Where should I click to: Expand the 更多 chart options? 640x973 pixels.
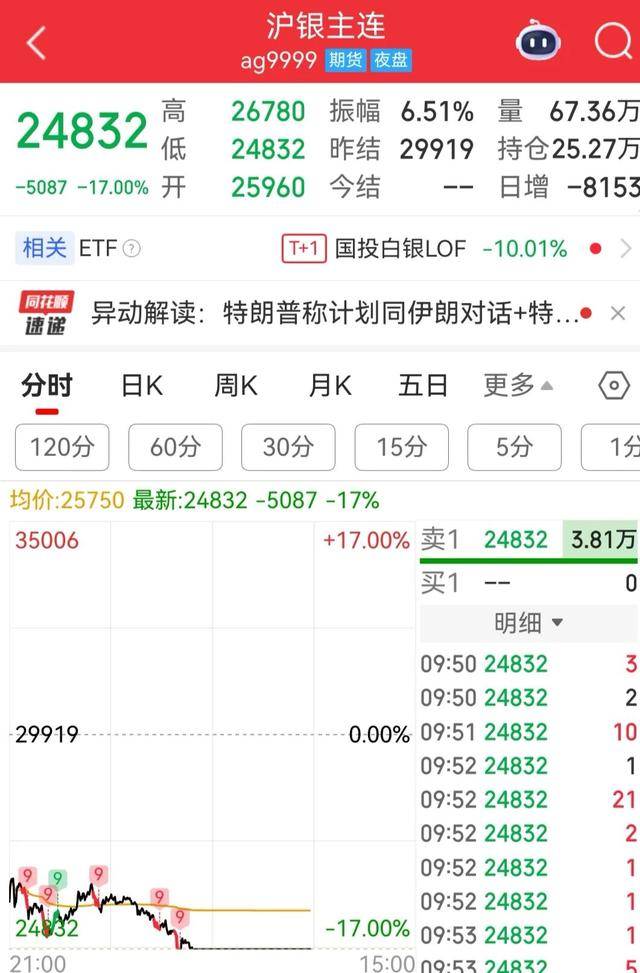pos(518,386)
